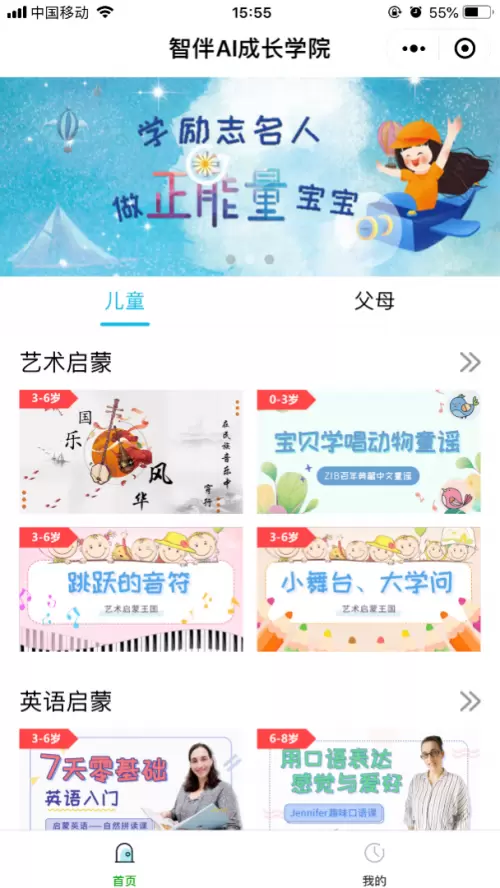Open the 学励志名人 banner
The width and height of the screenshot is (500, 888).
(x=250, y=177)
